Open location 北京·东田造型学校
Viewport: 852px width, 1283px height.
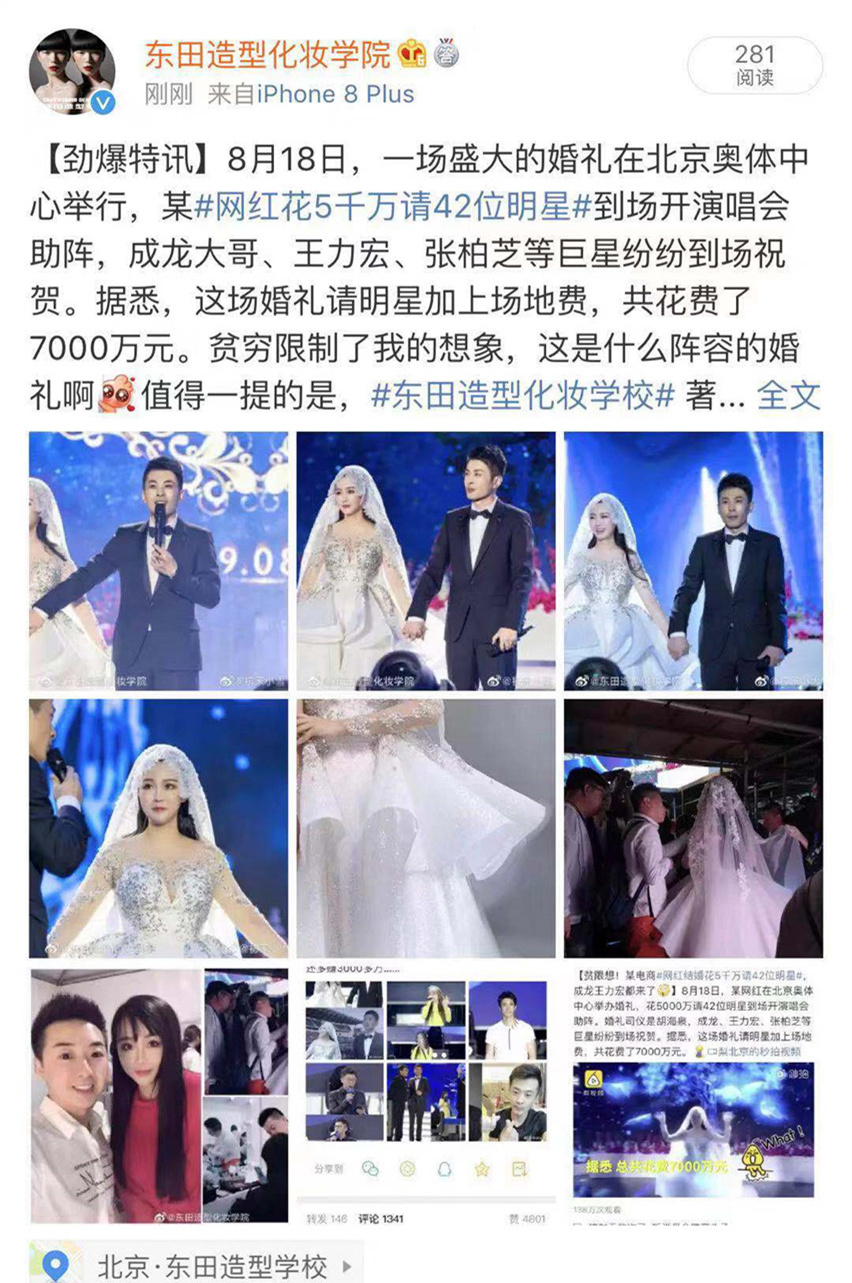(200, 1267)
